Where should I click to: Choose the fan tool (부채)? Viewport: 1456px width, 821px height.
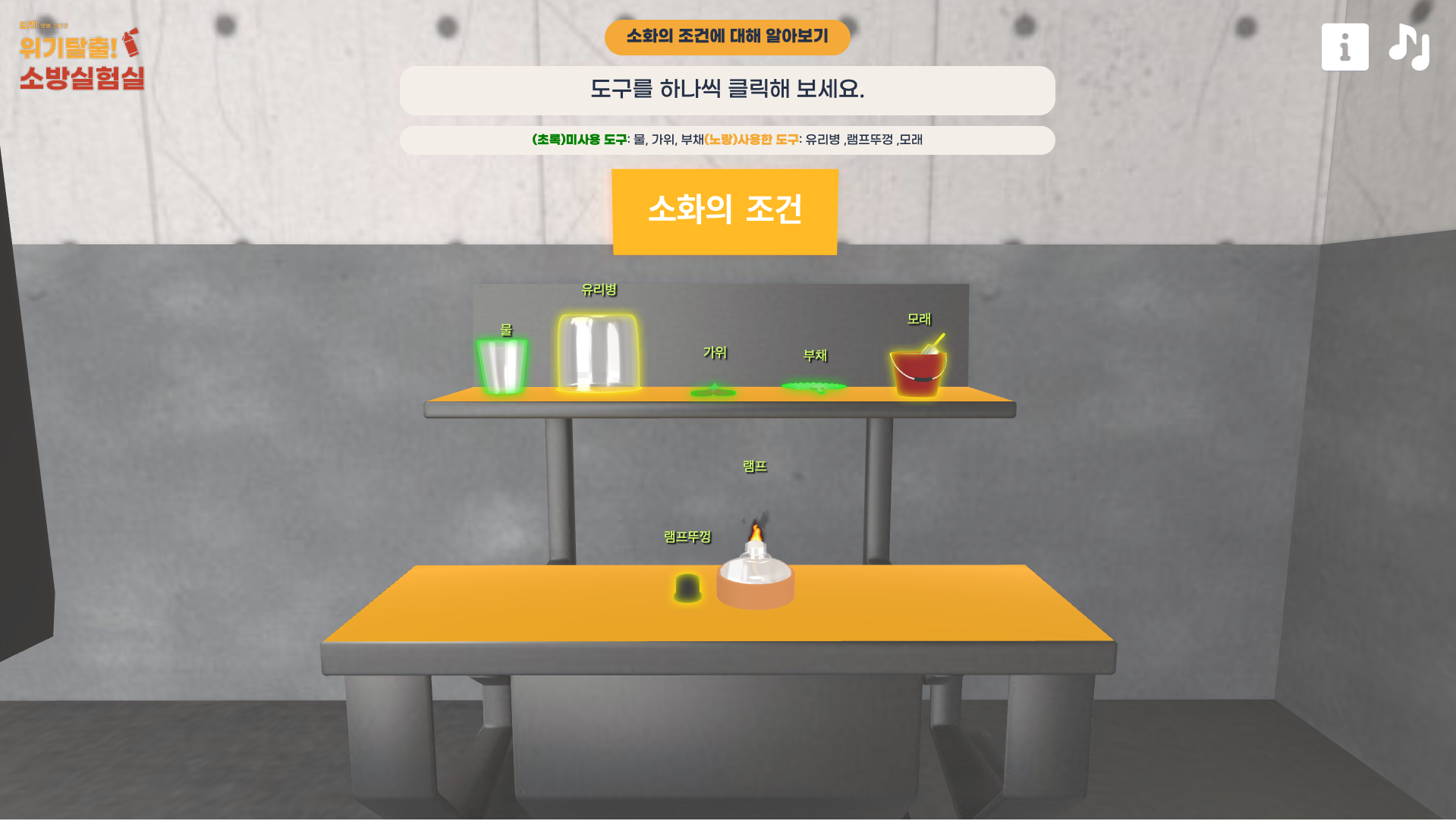813,387
